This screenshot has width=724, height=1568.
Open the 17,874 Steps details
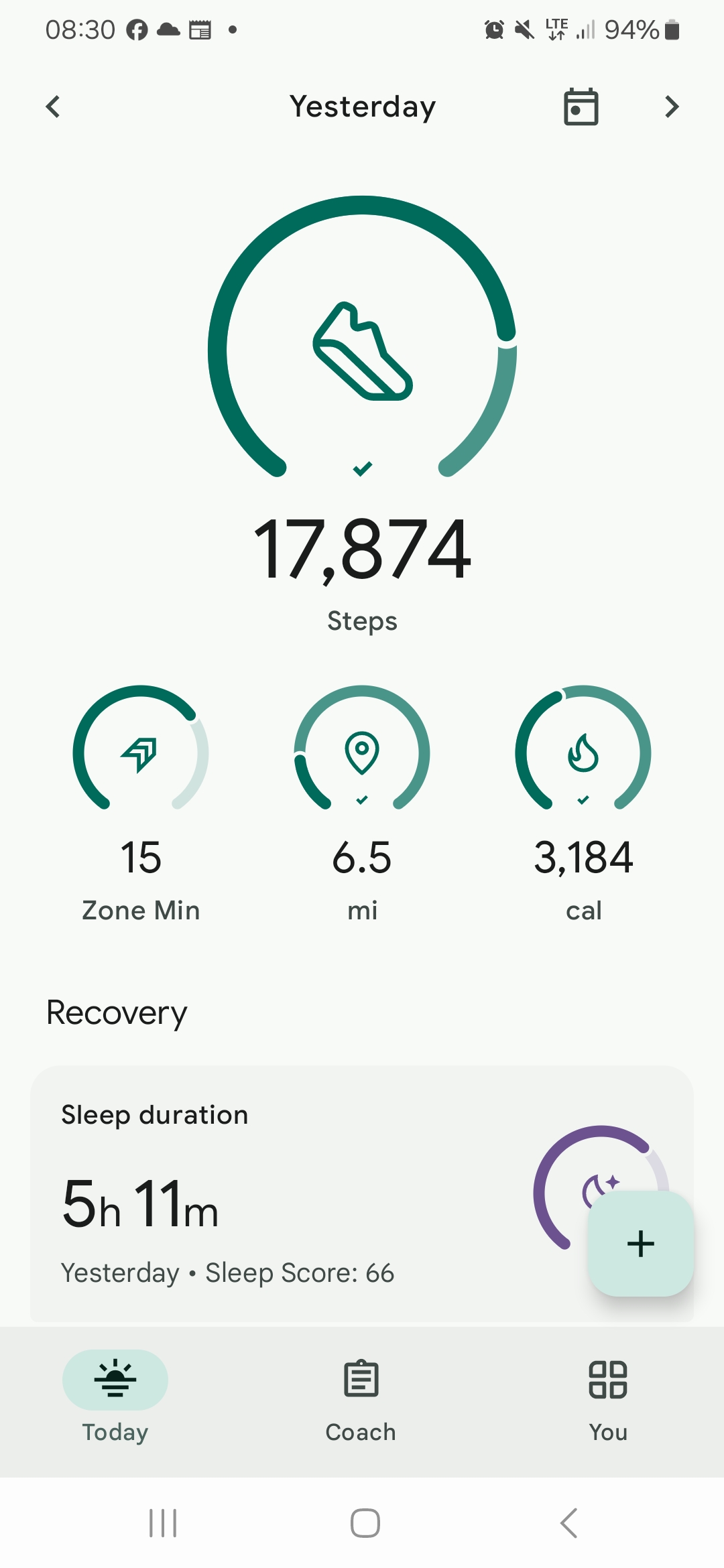point(362,415)
